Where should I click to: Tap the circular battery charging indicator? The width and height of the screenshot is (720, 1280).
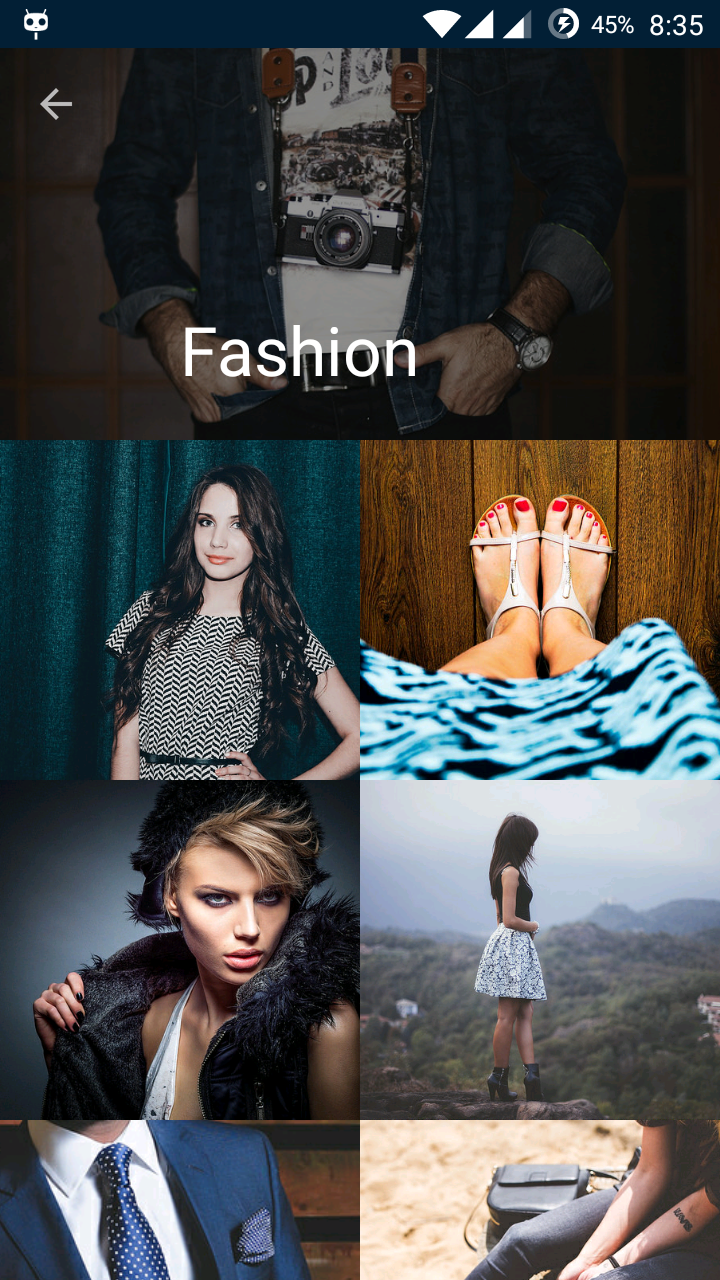[562, 22]
